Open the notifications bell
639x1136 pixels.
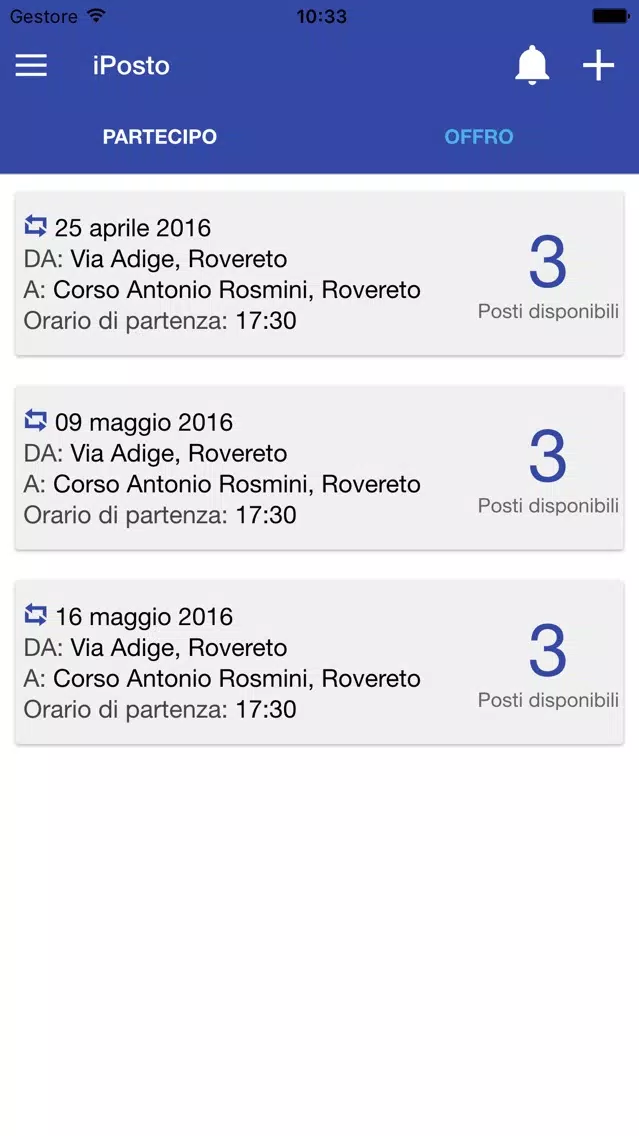pos(532,66)
